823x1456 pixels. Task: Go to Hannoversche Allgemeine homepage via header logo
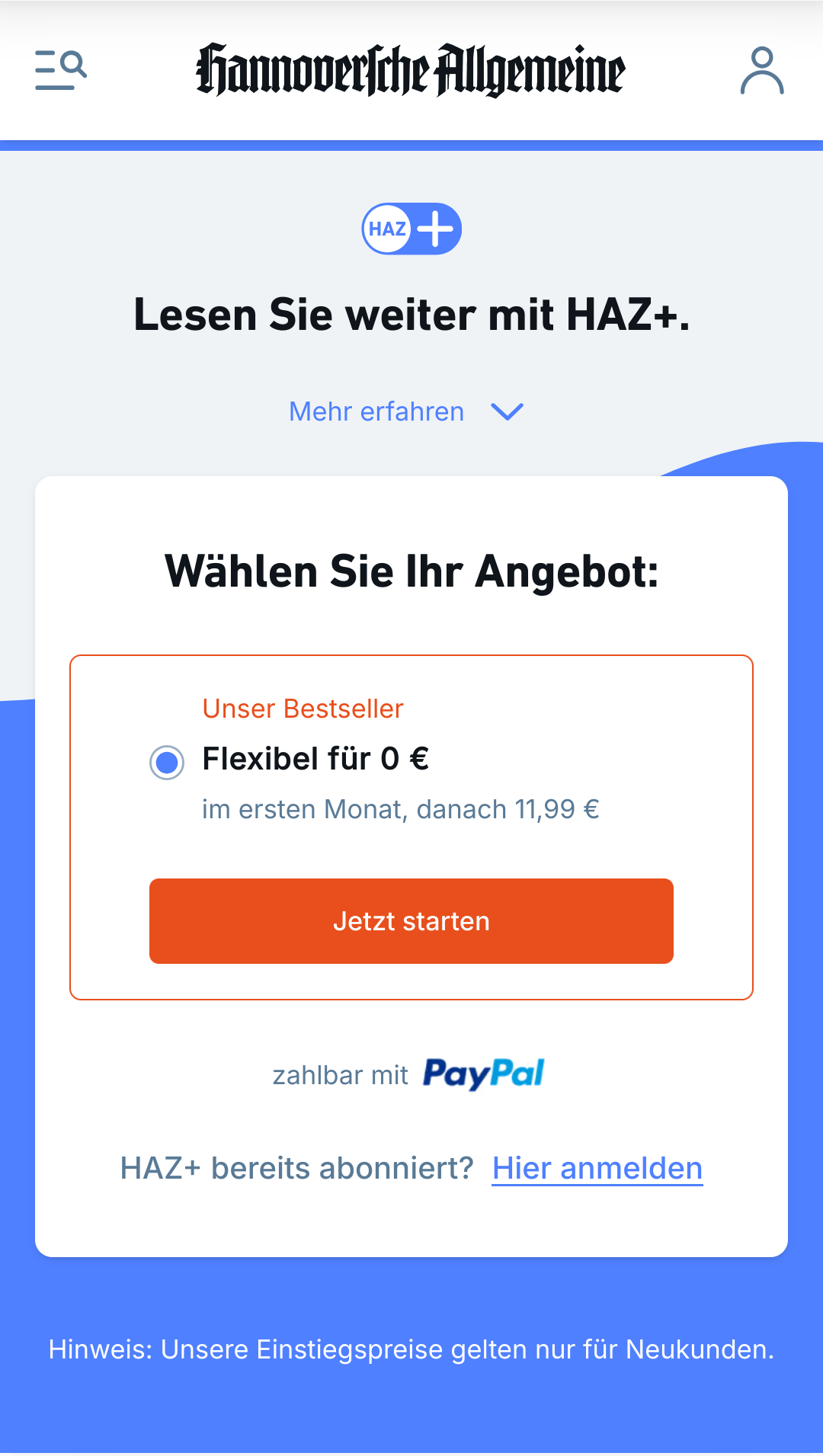[411, 70]
